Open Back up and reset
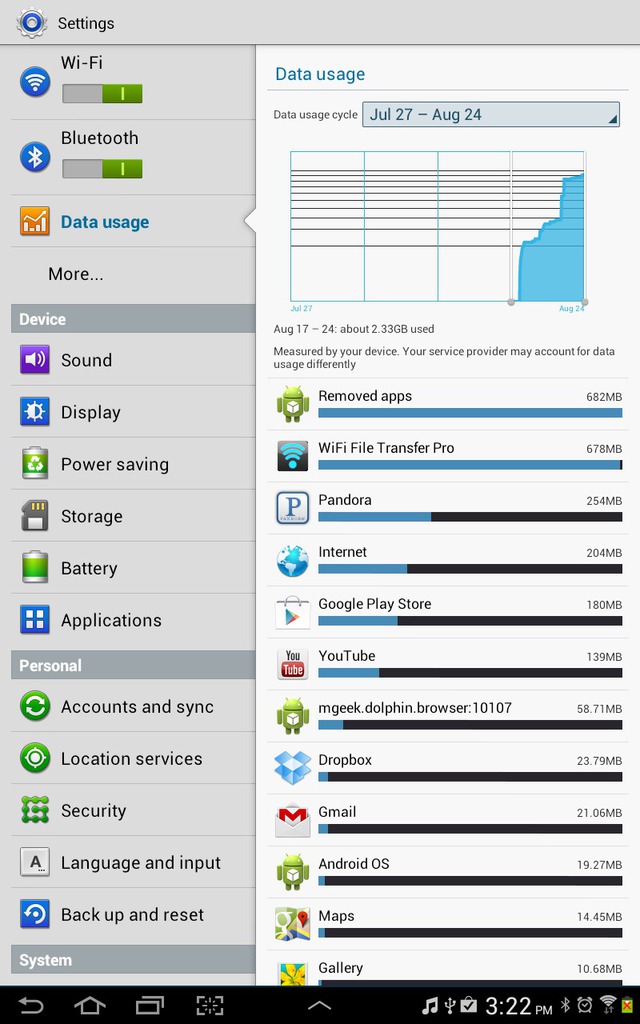The image size is (640, 1024). pyautogui.click(x=133, y=914)
